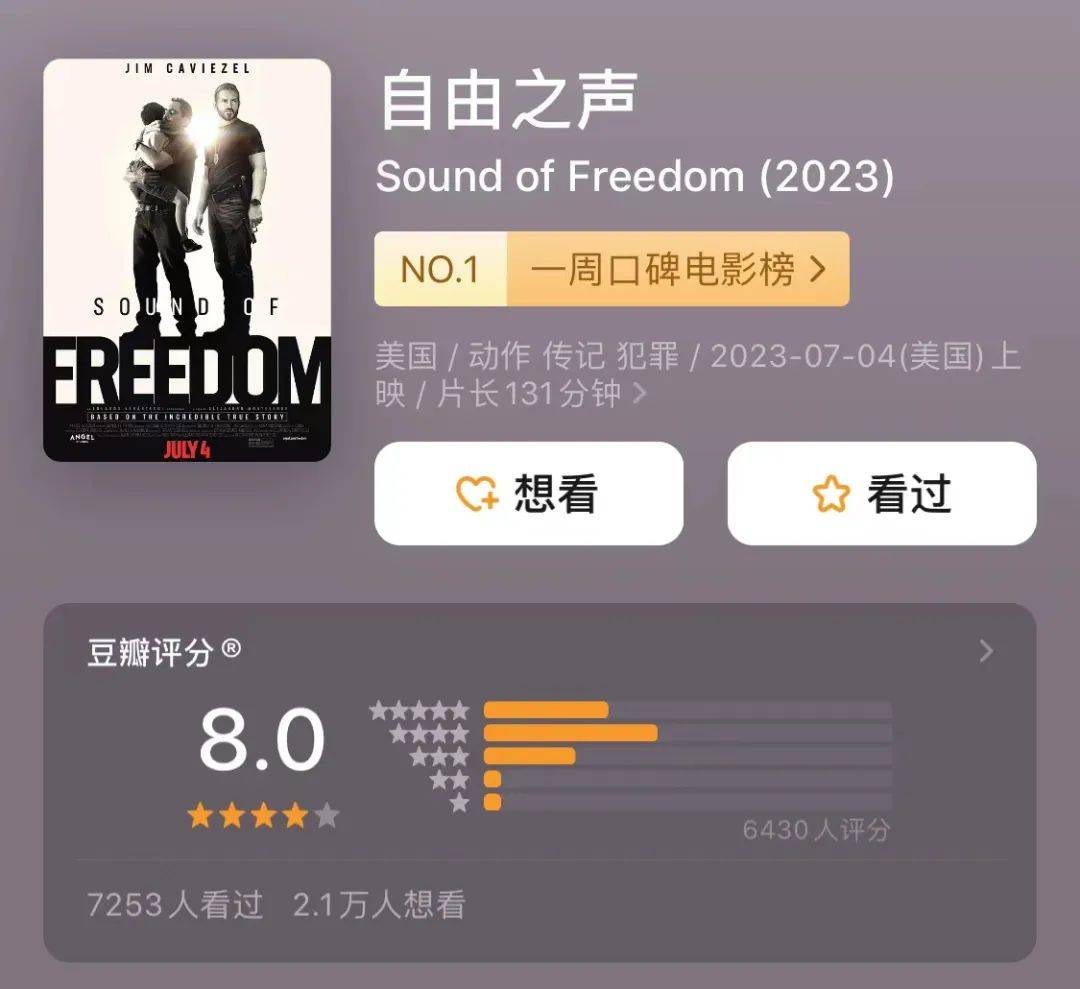Expand the film details info line
This screenshot has height=989, width=1080.
[x=640, y=394]
